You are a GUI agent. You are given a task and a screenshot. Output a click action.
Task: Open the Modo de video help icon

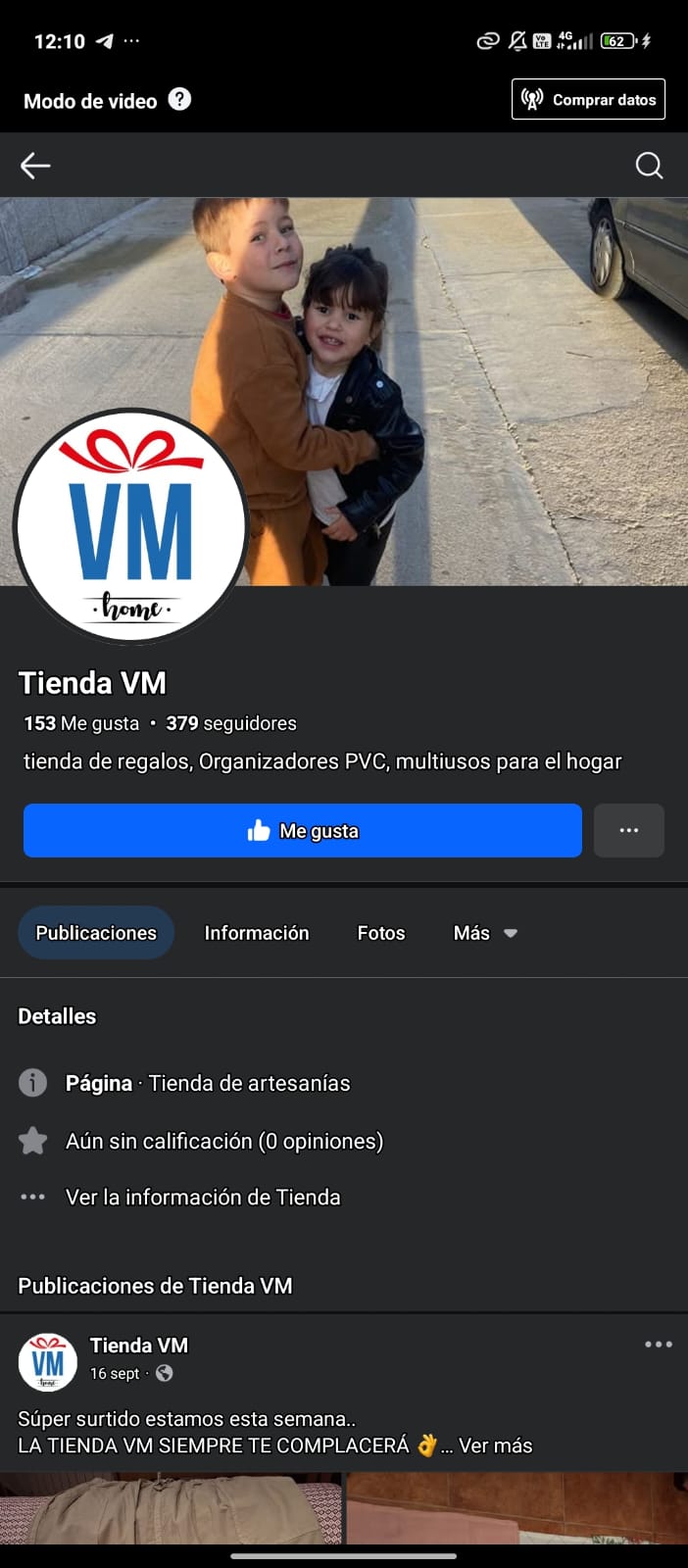click(179, 99)
